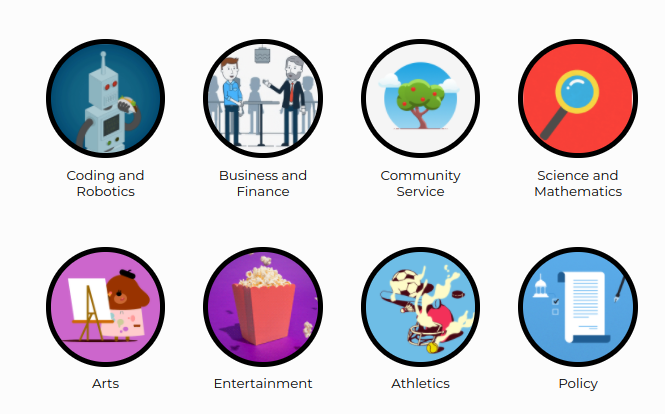Choose the Community Service category
Image resolution: width=665 pixels, height=414 pixels.
pos(420,98)
